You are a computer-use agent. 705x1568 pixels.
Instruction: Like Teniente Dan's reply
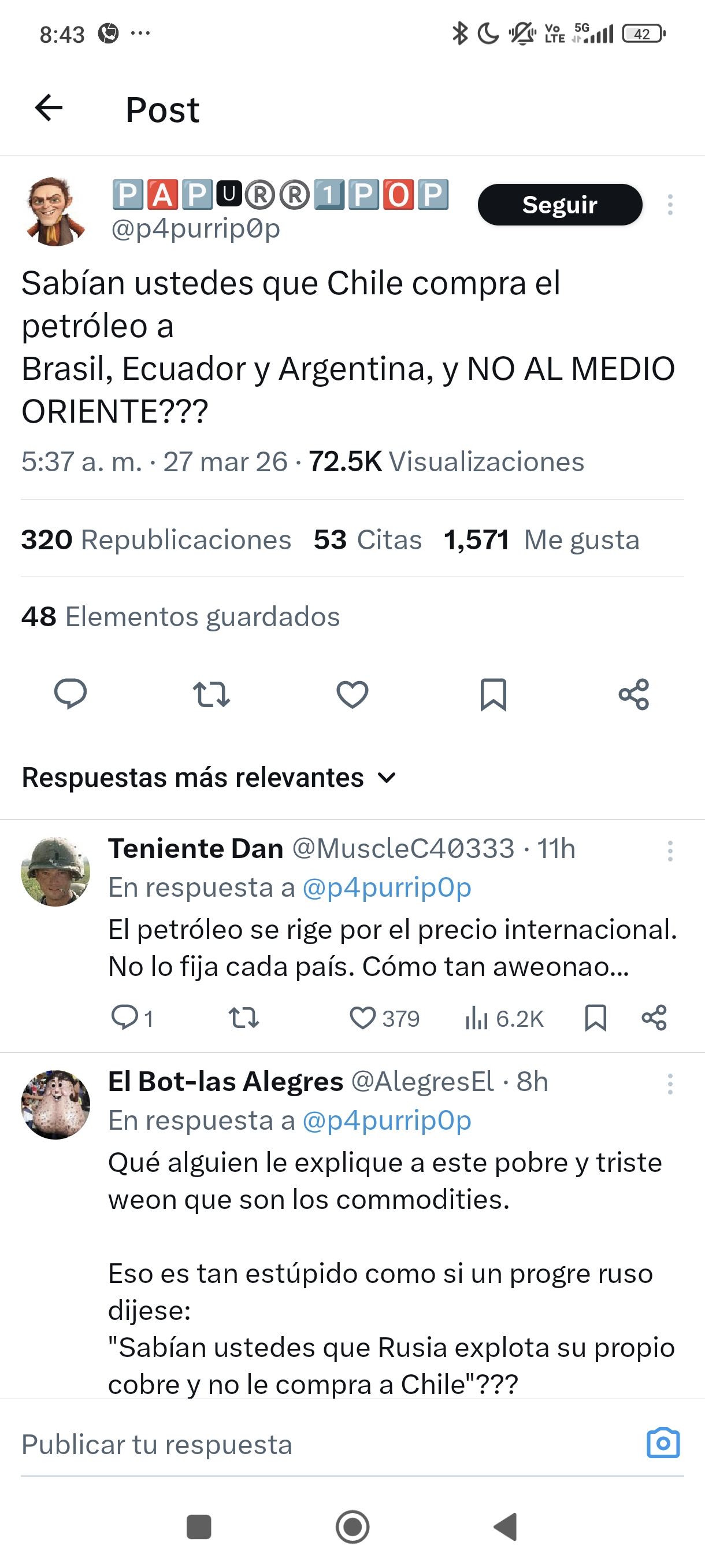(363, 1018)
